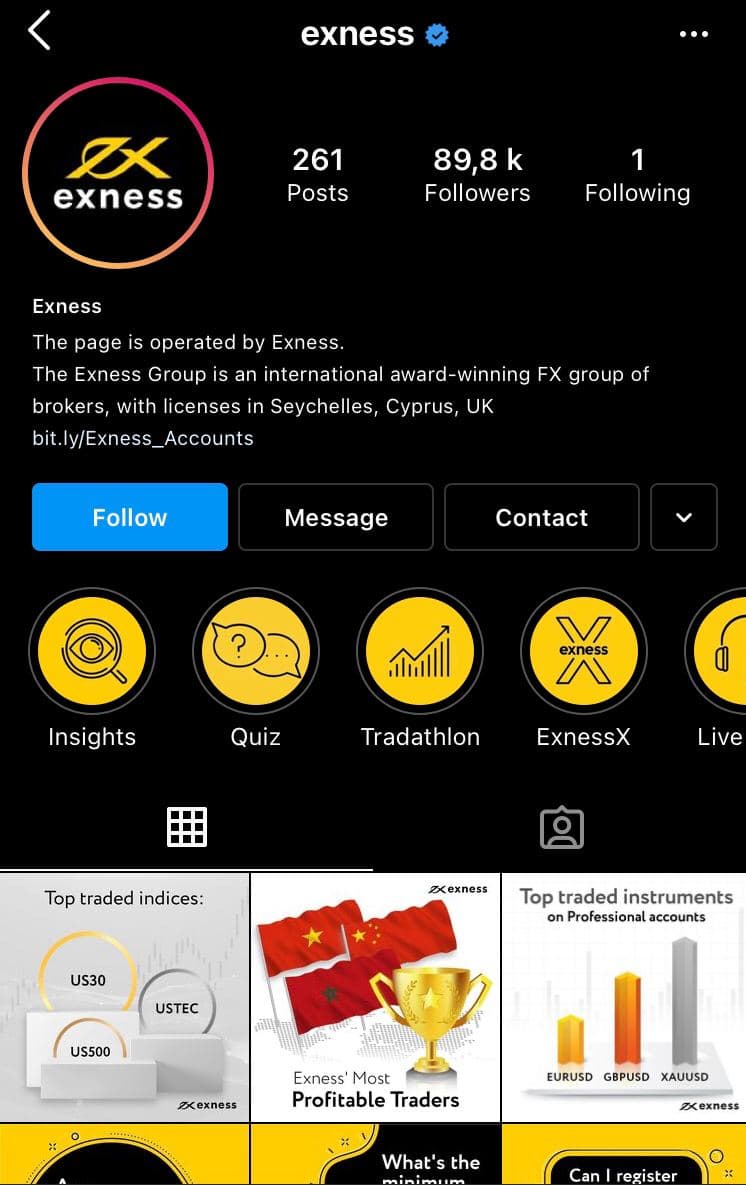This screenshot has width=746, height=1185.
Task: Expand suggested accounts with the chevron
Action: [x=684, y=517]
